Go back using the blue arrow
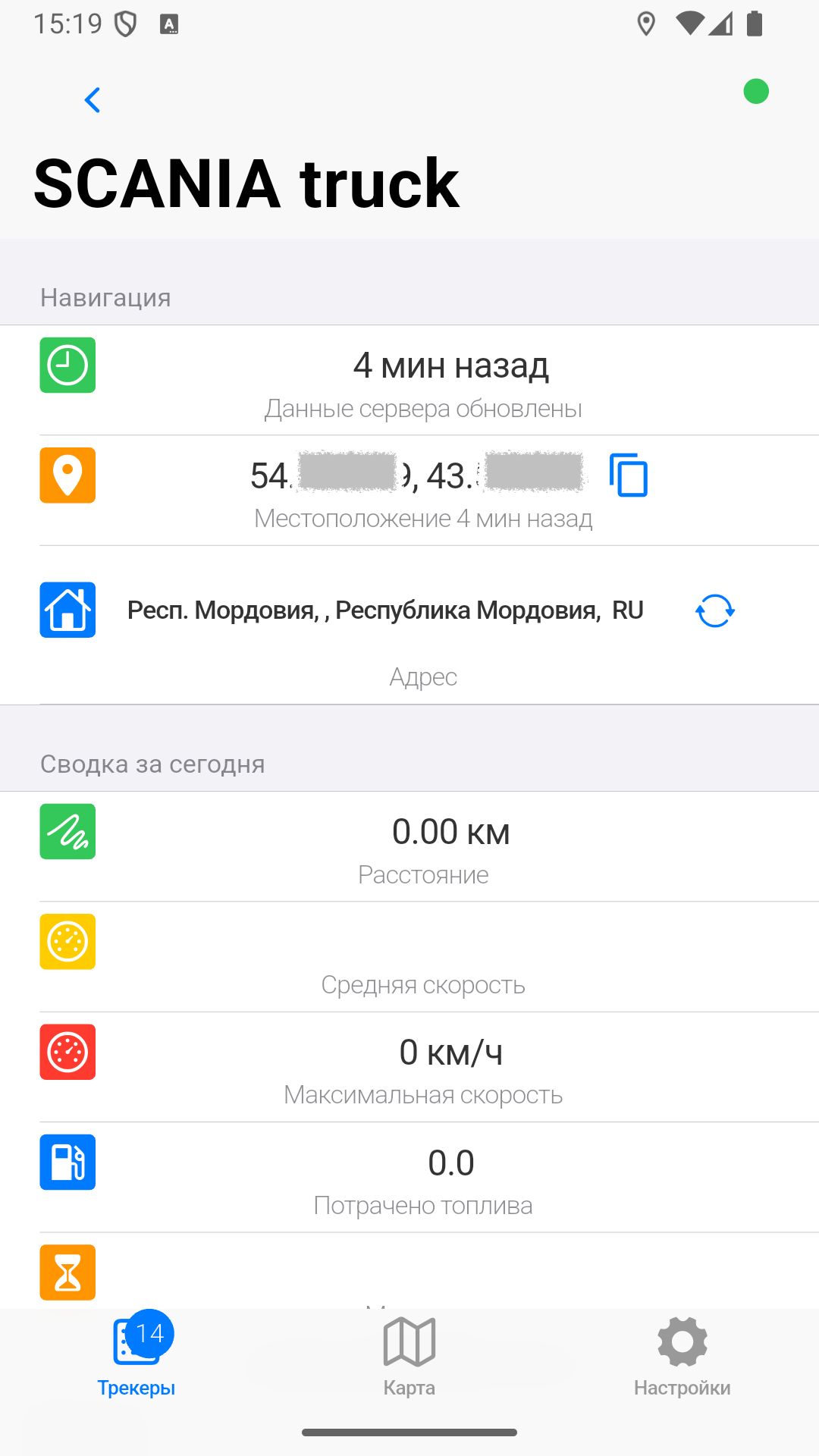Viewport: 819px width, 1456px height. (x=93, y=99)
